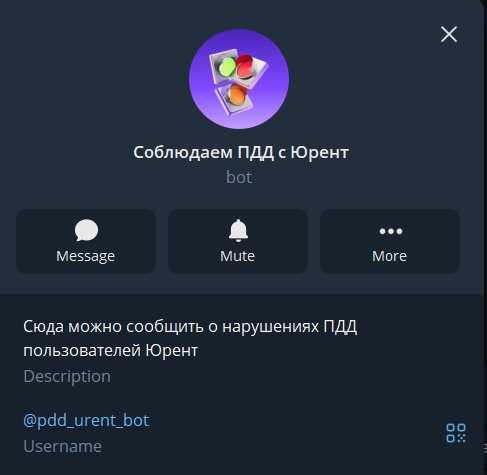Mute notifications from this bot
Viewport: 487px width, 475px height.
(x=238, y=241)
